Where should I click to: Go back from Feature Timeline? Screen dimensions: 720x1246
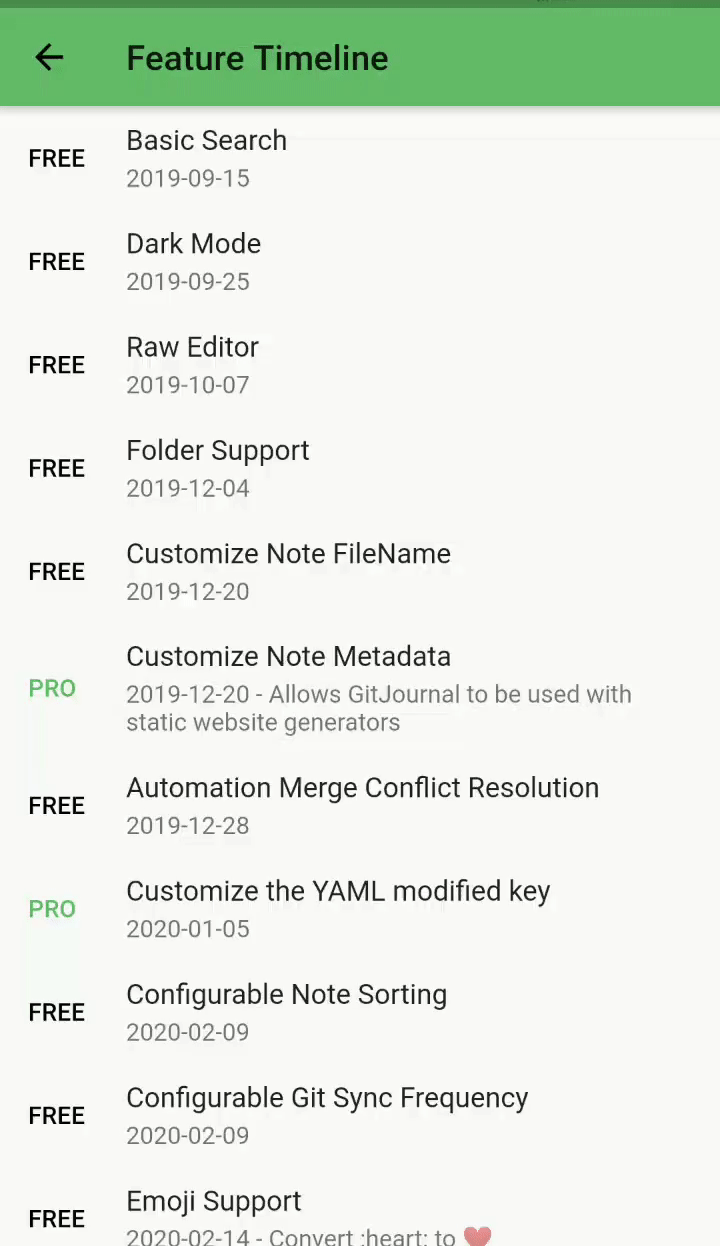coord(49,58)
